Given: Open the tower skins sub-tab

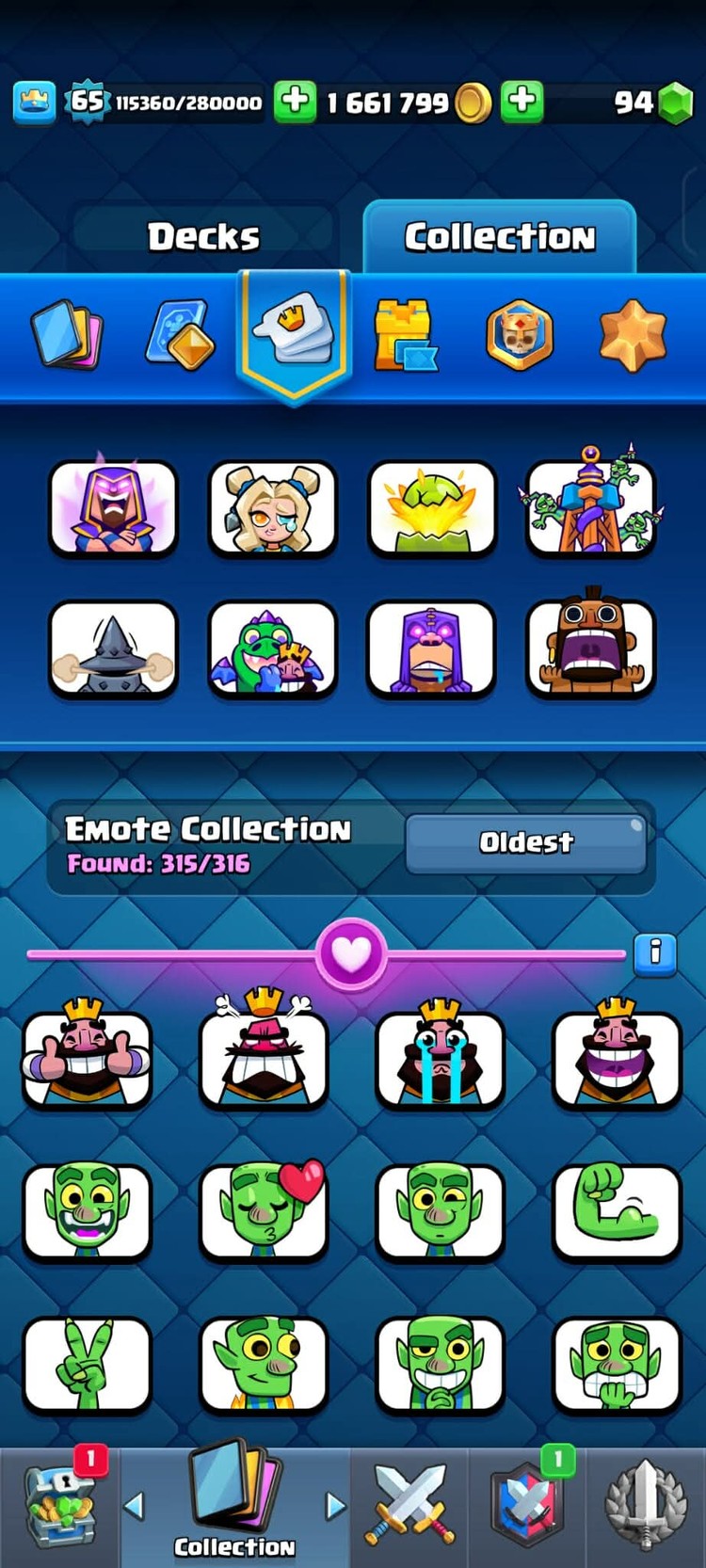Looking at the screenshot, I should [405, 334].
